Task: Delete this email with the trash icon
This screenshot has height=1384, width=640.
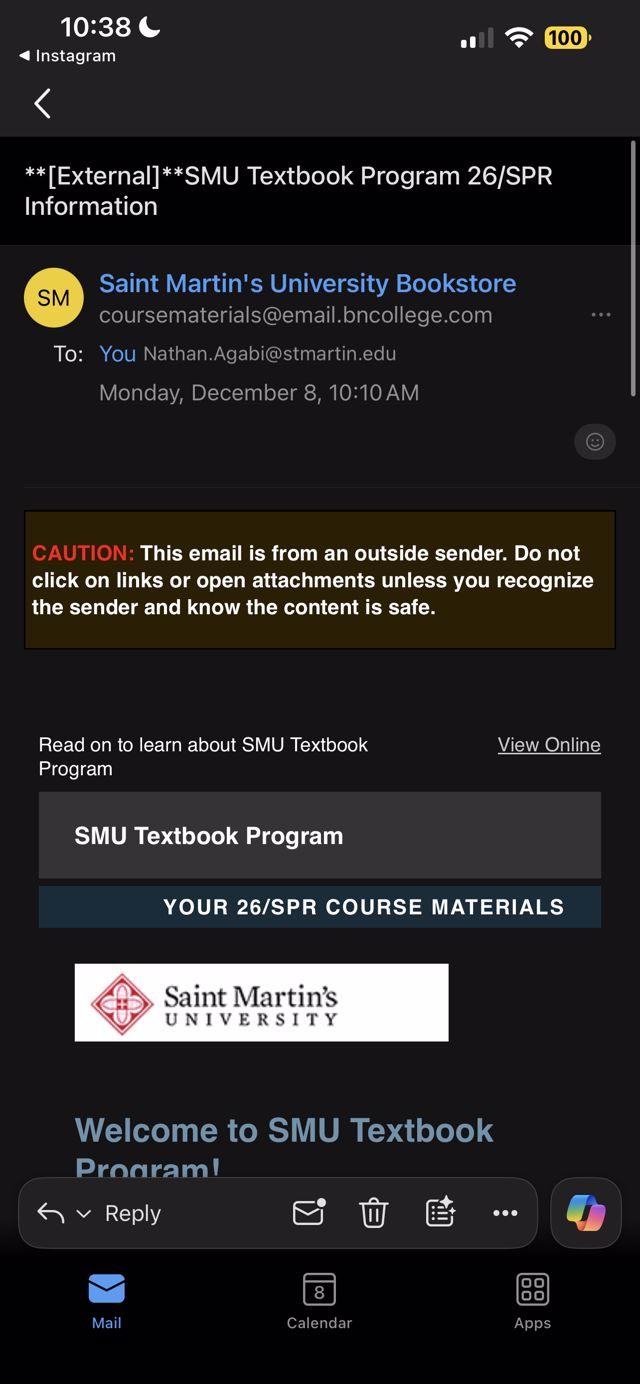Action: 373,1213
